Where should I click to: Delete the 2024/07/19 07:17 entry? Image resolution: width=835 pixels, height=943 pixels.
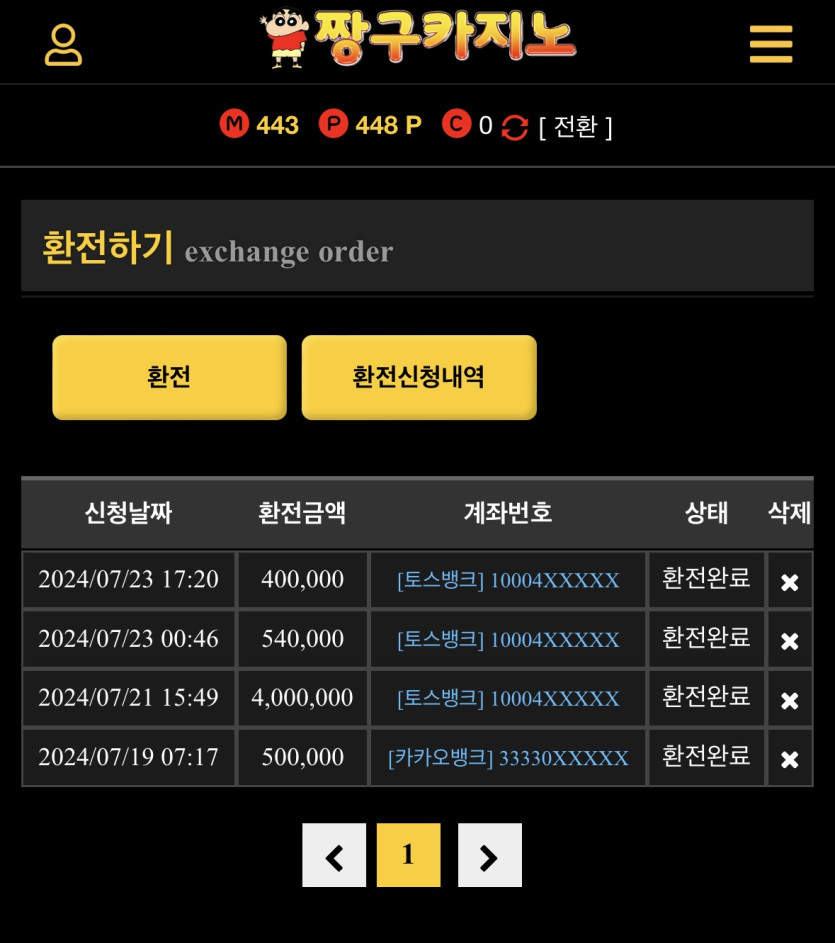pos(789,758)
